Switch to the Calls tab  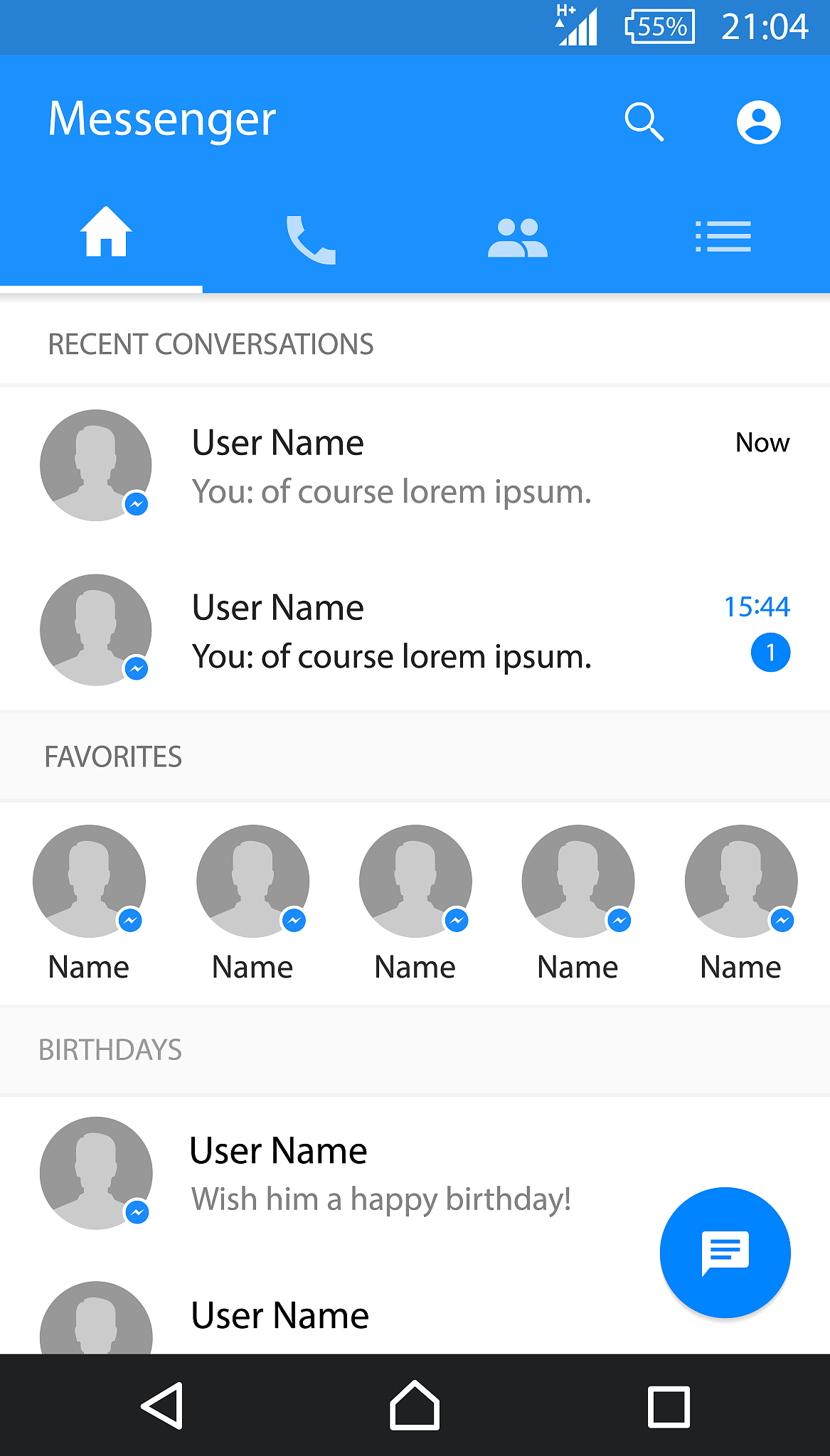(x=310, y=238)
